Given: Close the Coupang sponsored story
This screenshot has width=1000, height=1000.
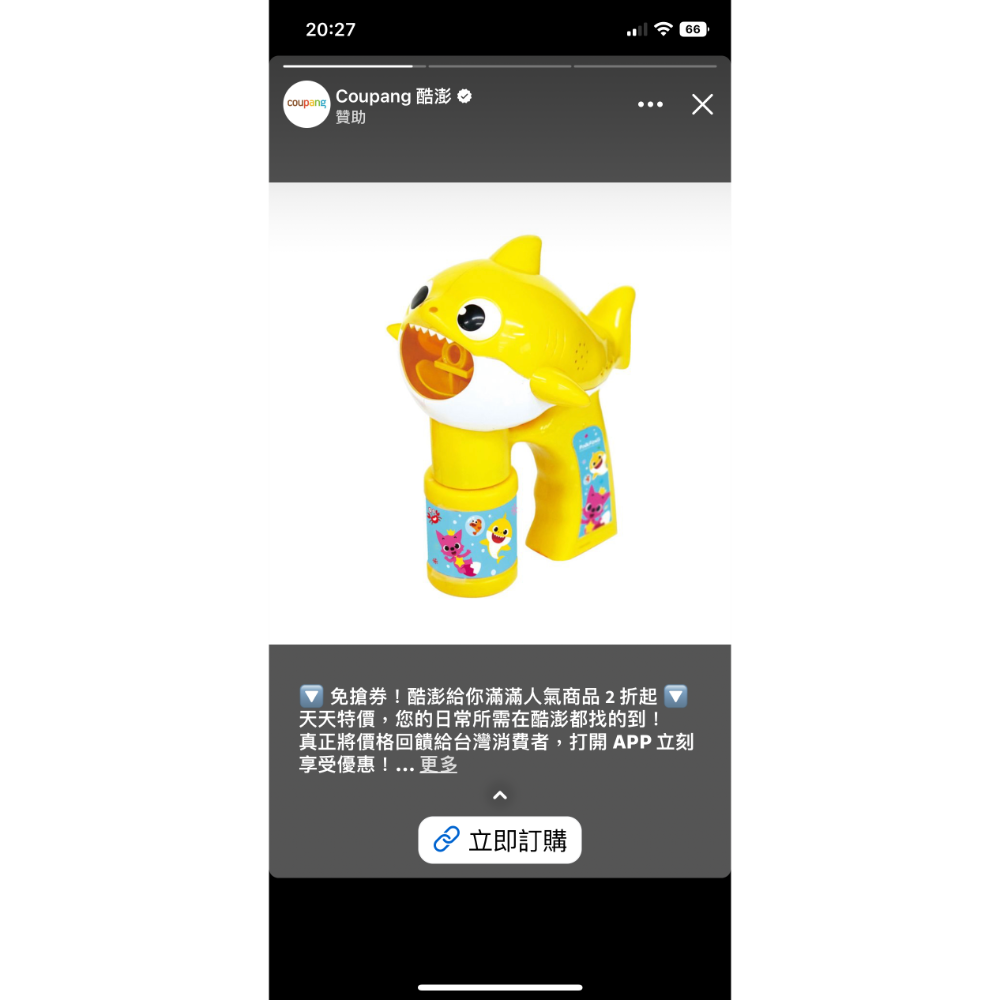Looking at the screenshot, I should [x=702, y=104].
